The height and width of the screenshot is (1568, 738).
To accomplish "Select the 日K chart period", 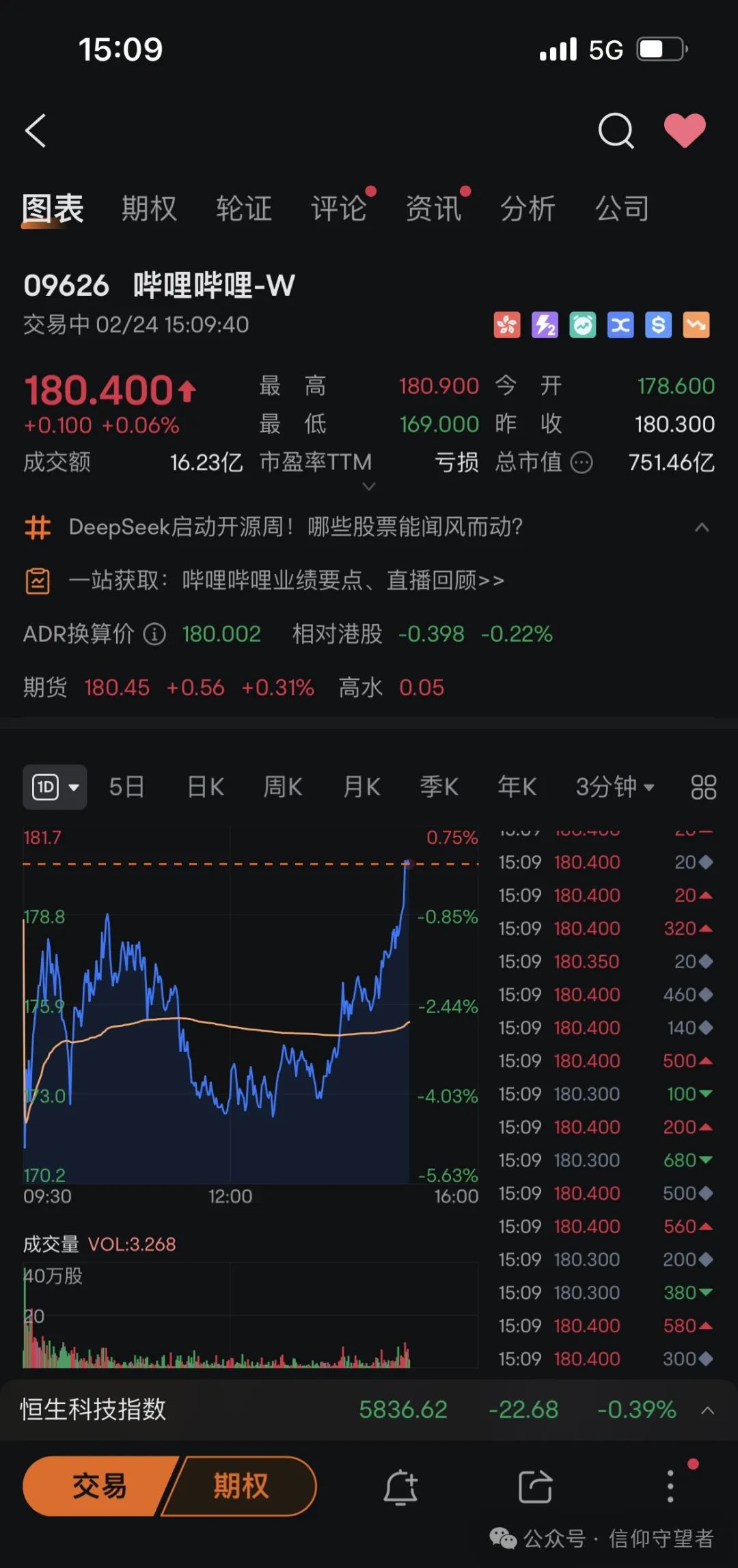I will coord(206,787).
